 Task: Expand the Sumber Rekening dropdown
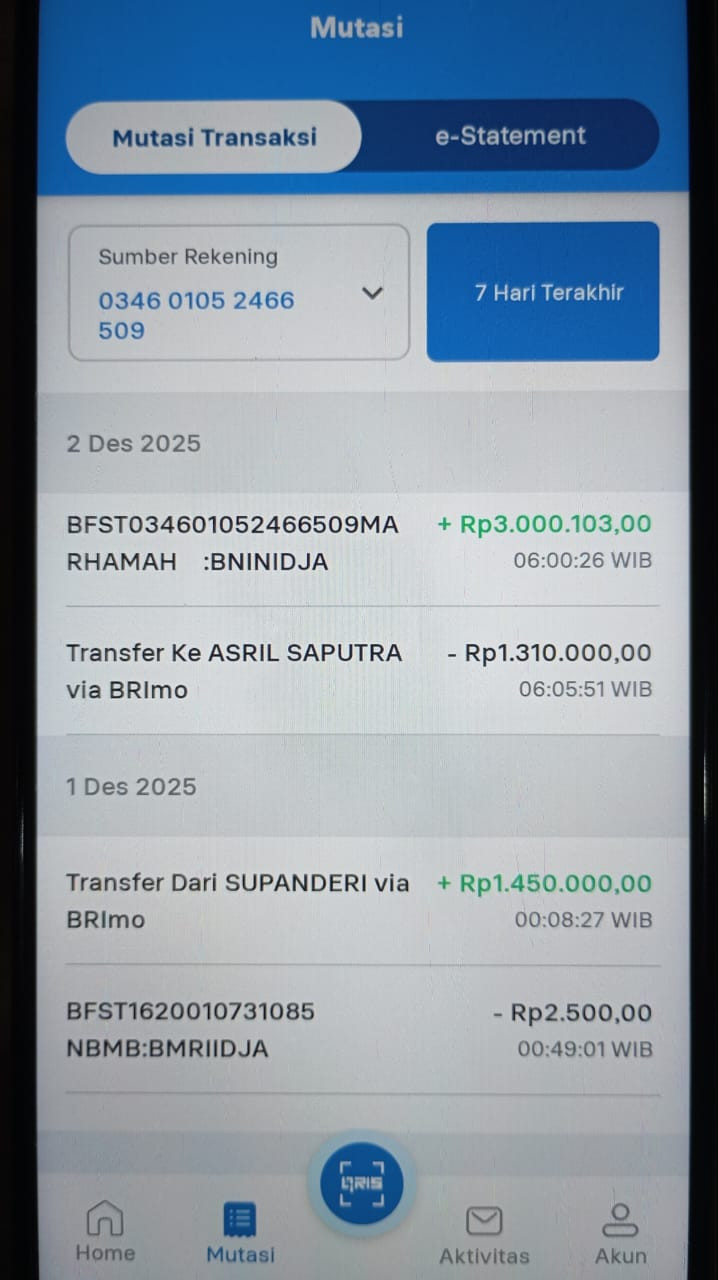click(239, 292)
